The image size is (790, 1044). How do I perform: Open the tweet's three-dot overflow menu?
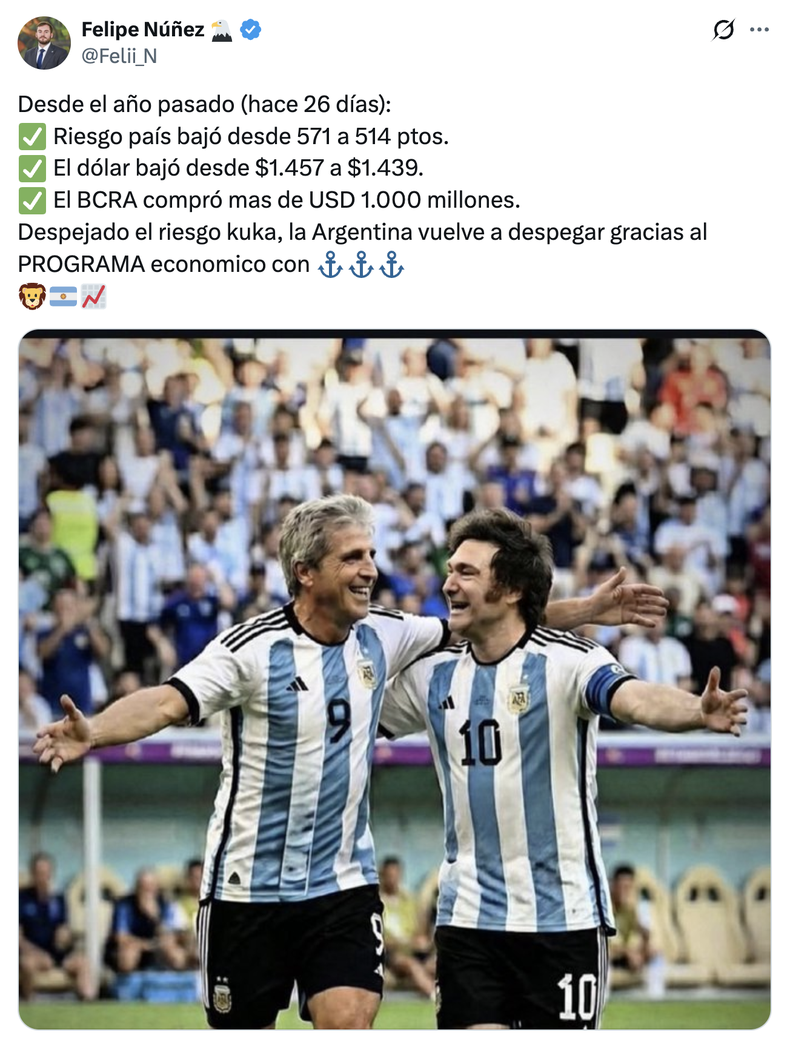pos(760,30)
